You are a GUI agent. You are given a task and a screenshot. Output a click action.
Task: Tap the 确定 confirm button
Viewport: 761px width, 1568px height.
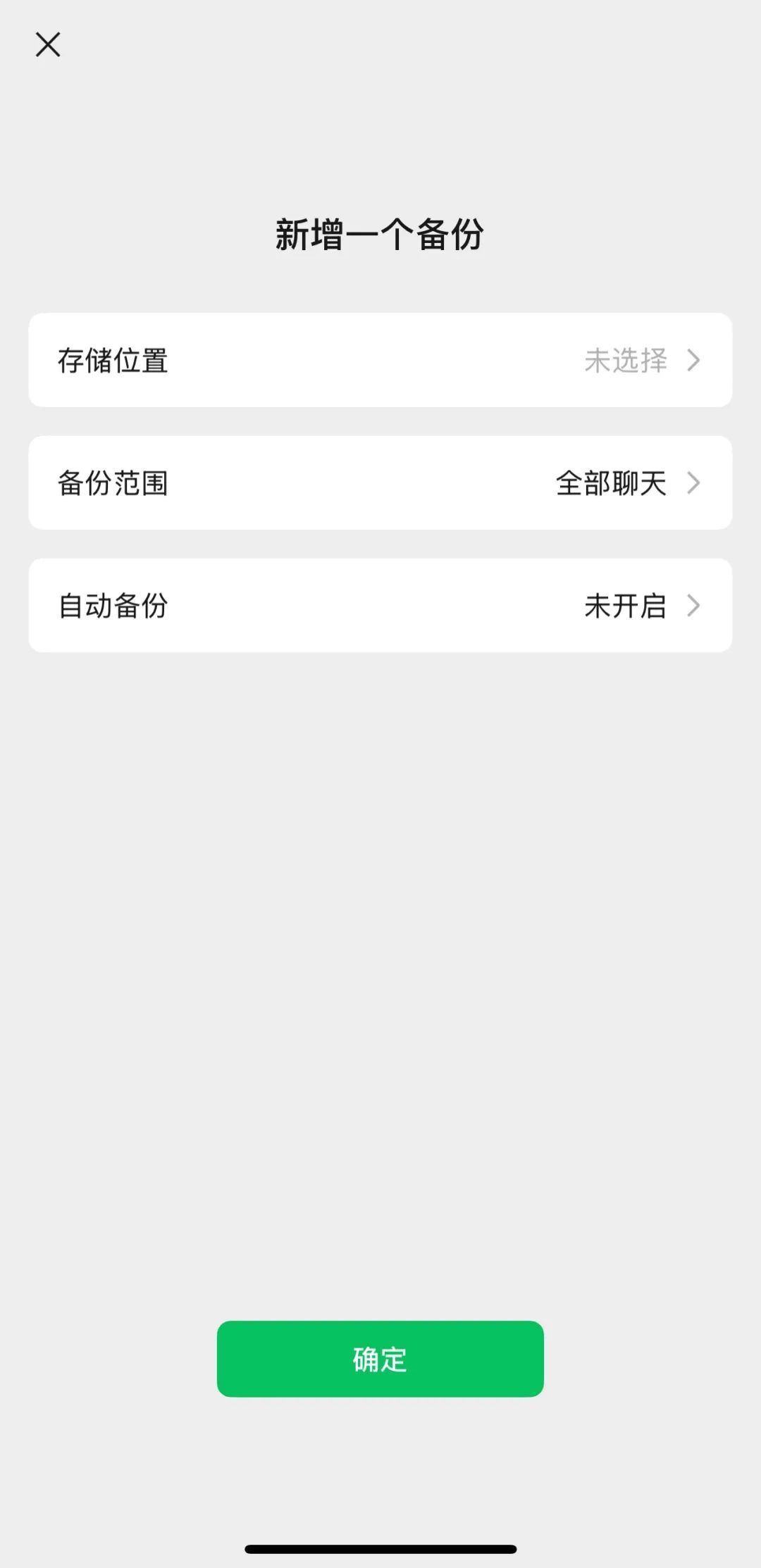pyautogui.click(x=380, y=1360)
